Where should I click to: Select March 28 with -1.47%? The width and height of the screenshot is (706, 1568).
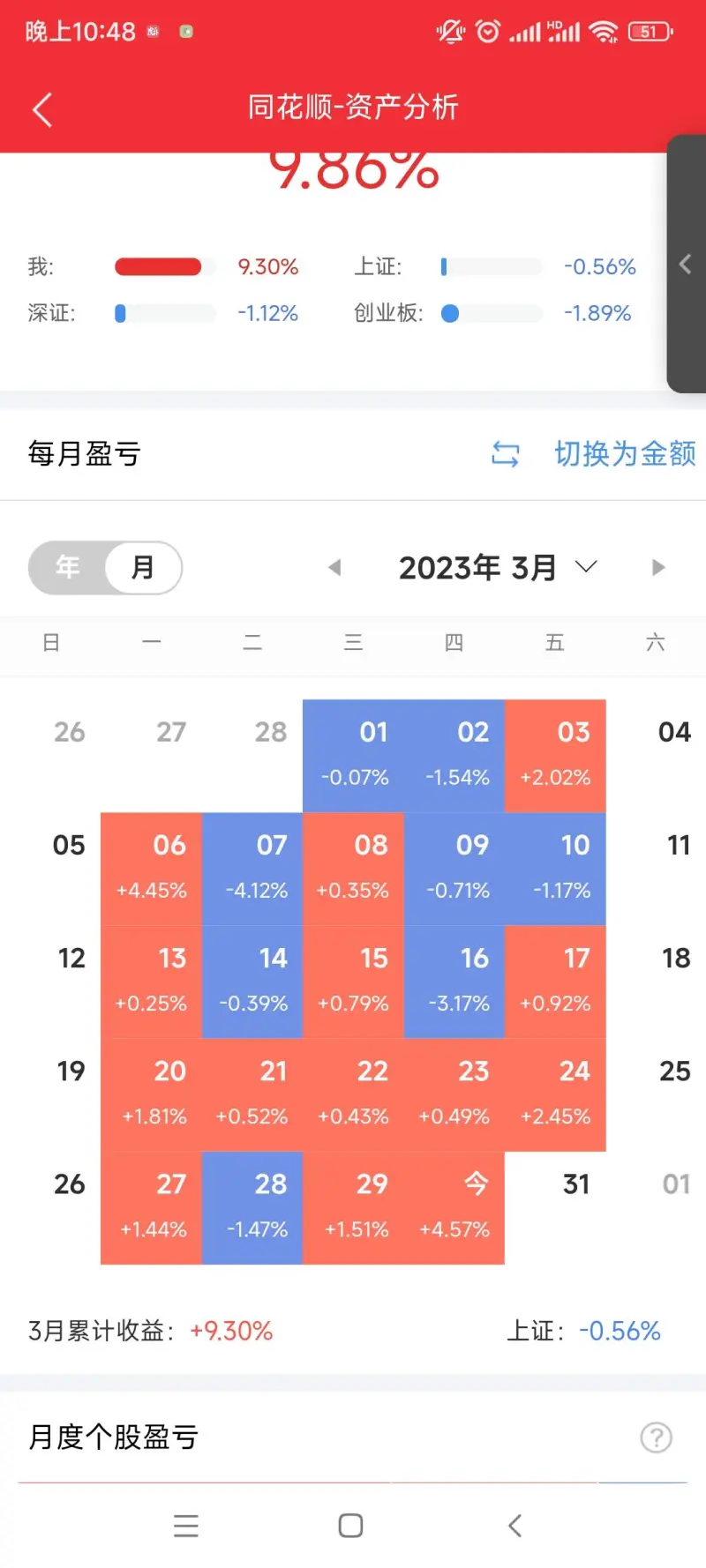pyautogui.click(x=252, y=1207)
